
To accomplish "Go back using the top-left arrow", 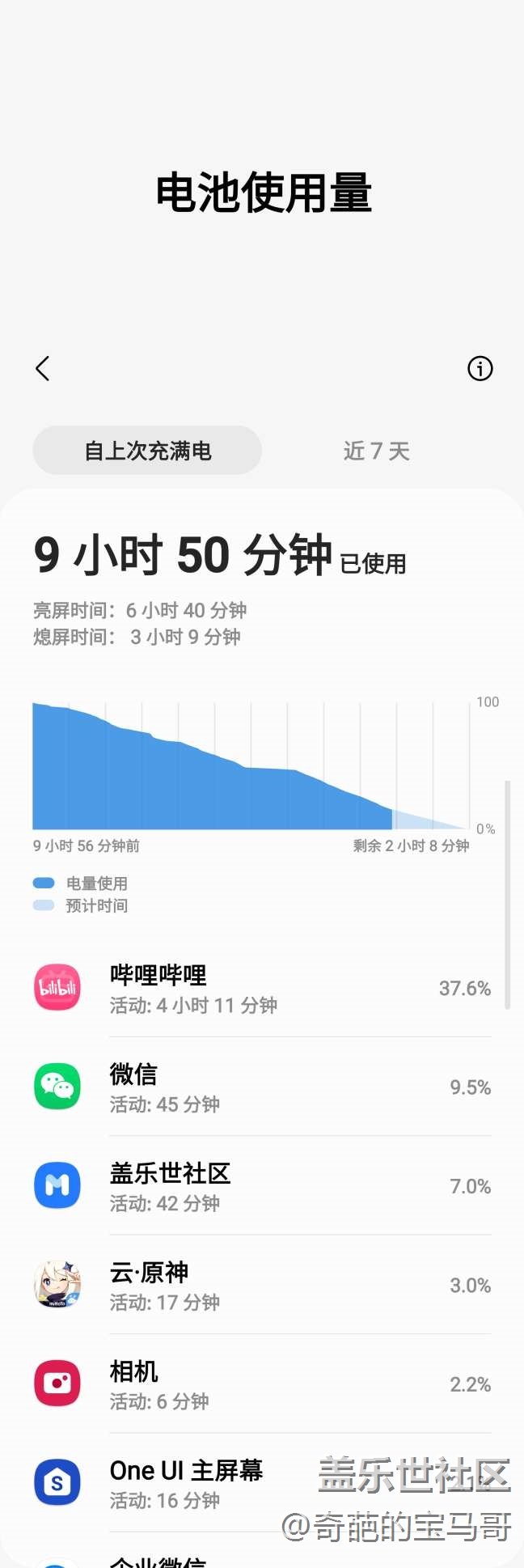I will click(x=43, y=368).
